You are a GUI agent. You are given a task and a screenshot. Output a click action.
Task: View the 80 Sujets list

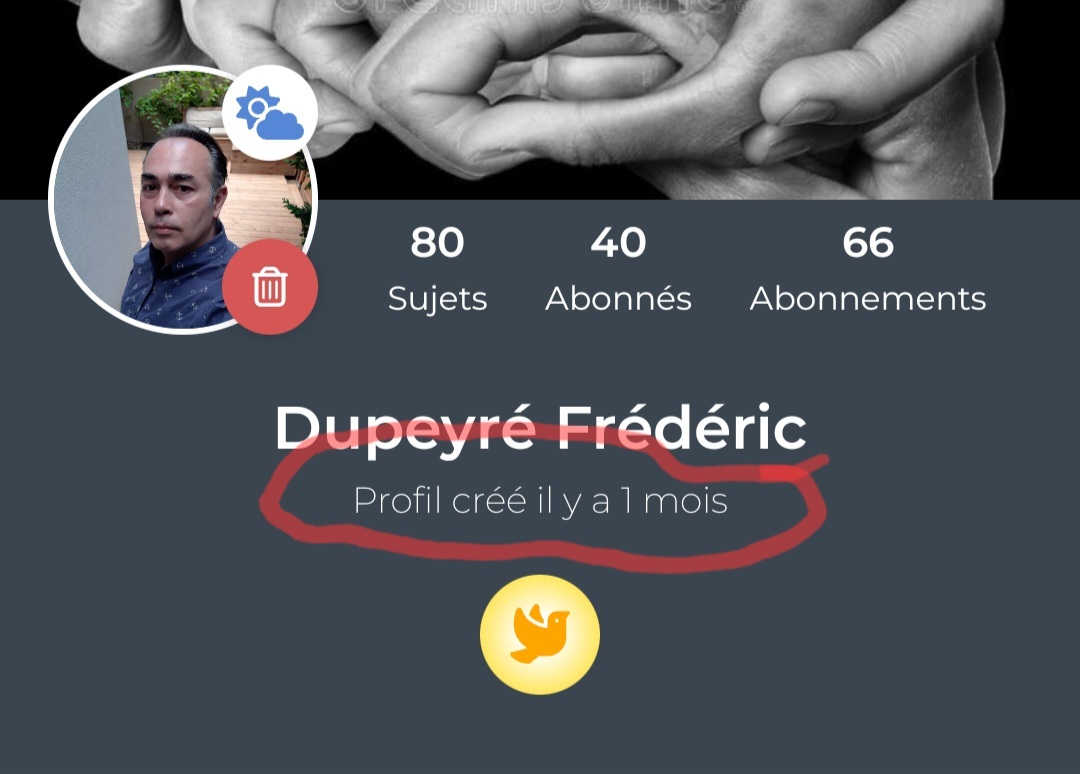click(437, 269)
